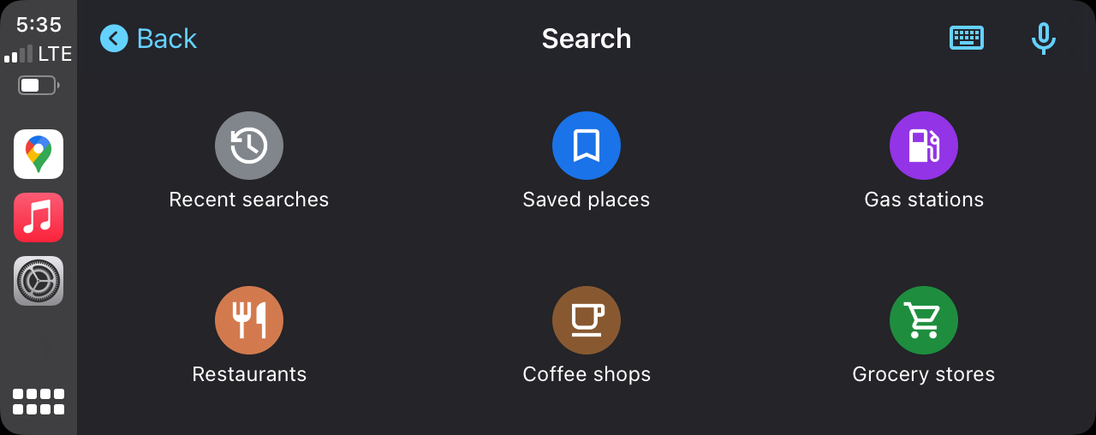The height and width of the screenshot is (435, 1096).
Task: Go back from the Search screen
Action: click(x=148, y=39)
